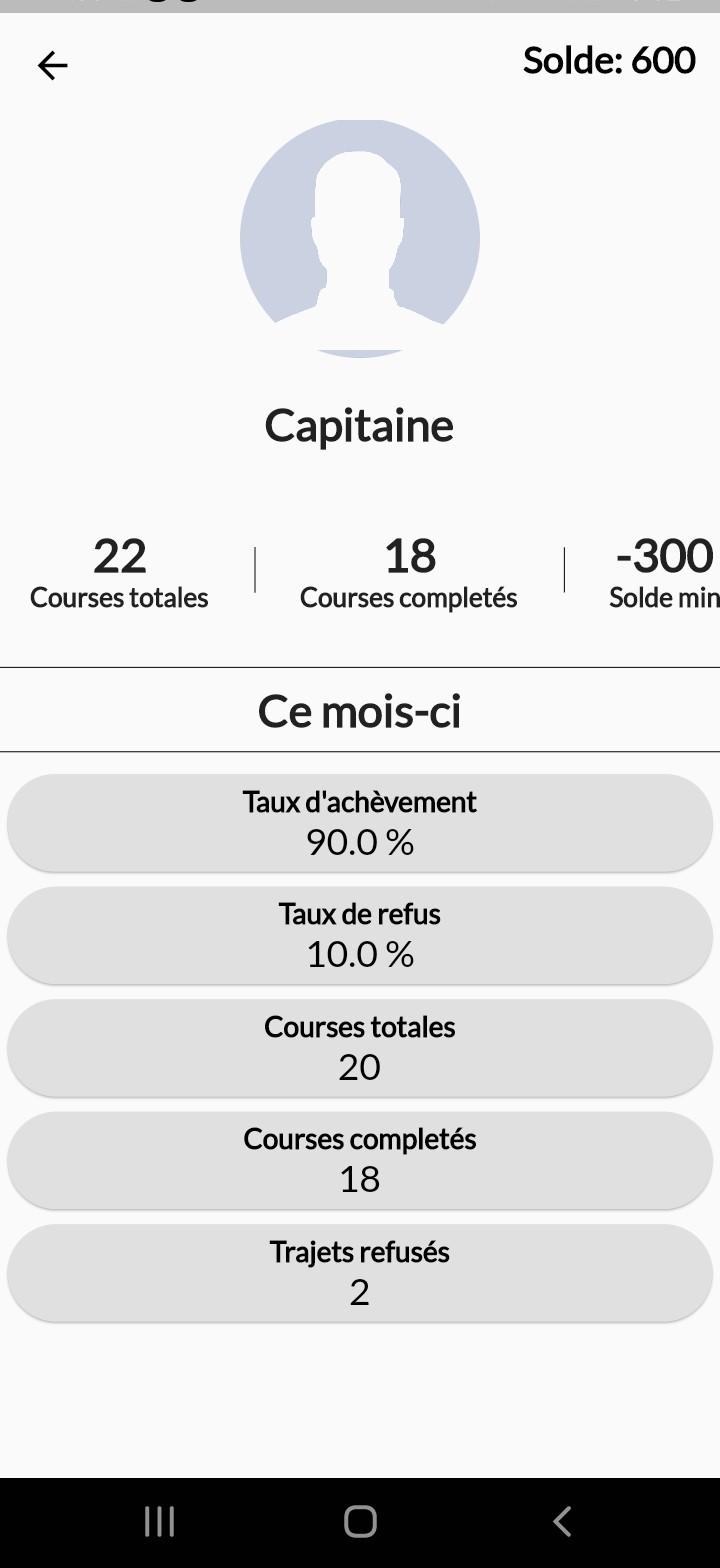Go to the phone's home screen
Screen dimensions: 720x1568
360,1521
